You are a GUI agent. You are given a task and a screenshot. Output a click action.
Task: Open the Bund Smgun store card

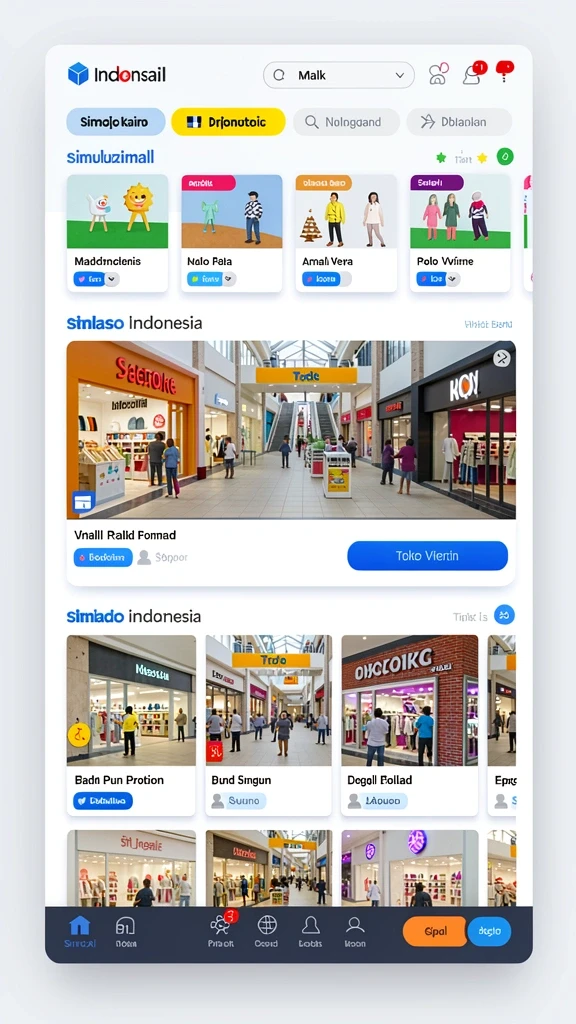click(268, 725)
